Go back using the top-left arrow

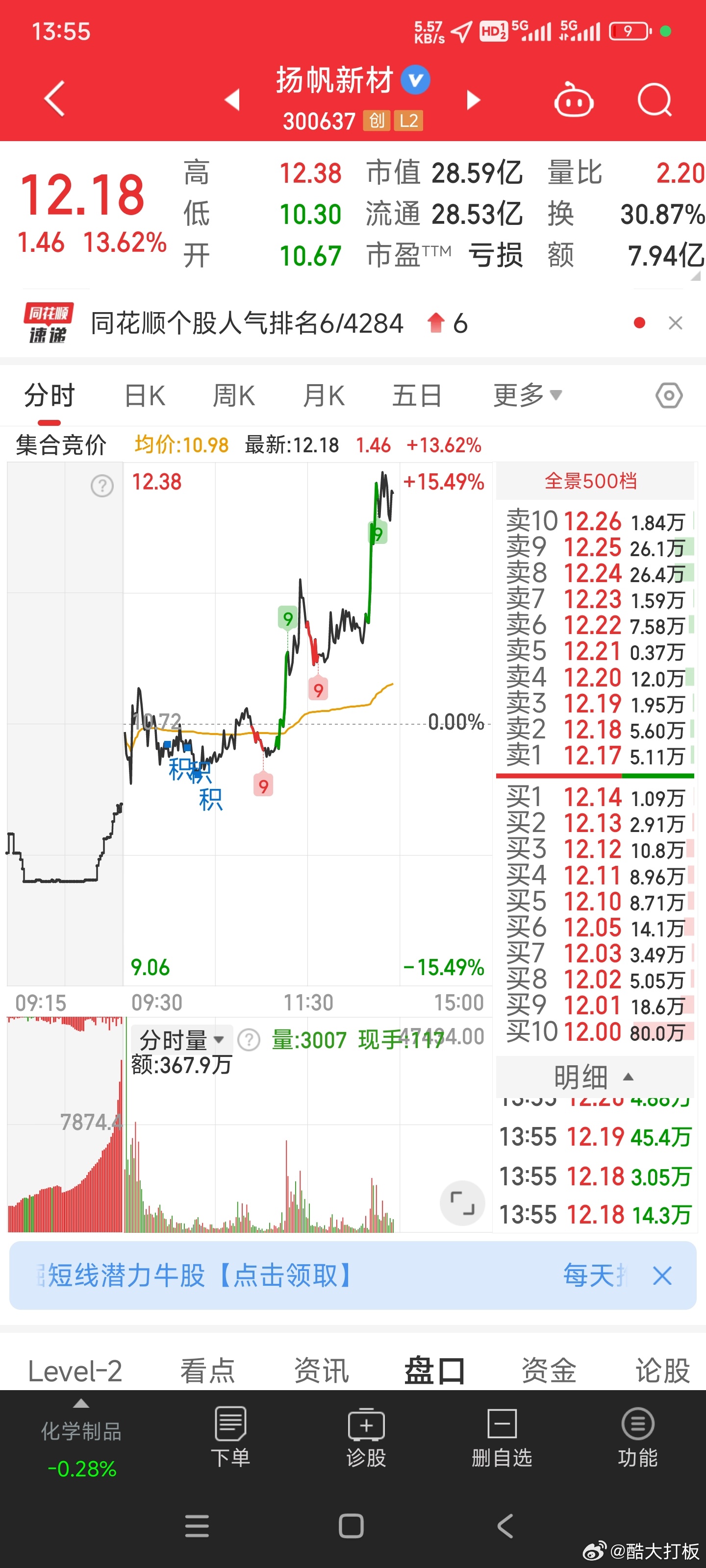point(55,98)
